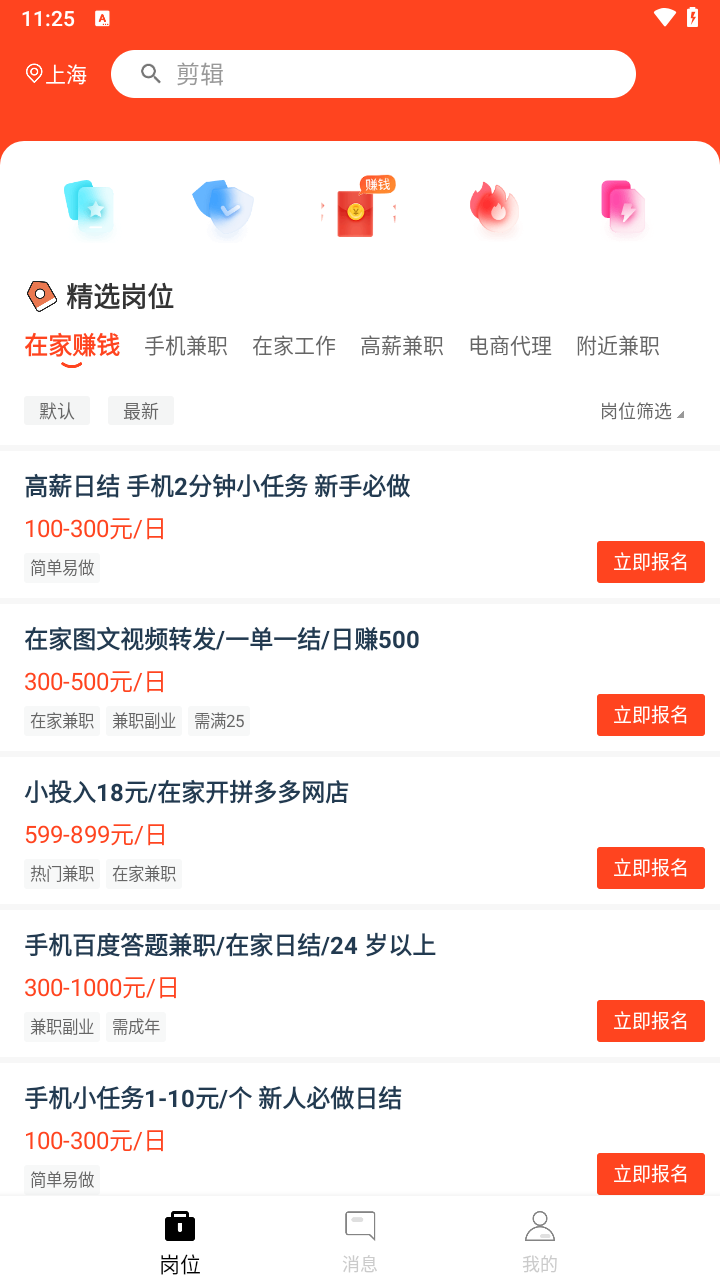The height and width of the screenshot is (1280, 720).
Task: Sort listings by 最新
Action: pyautogui.click(x=141, y=411)
